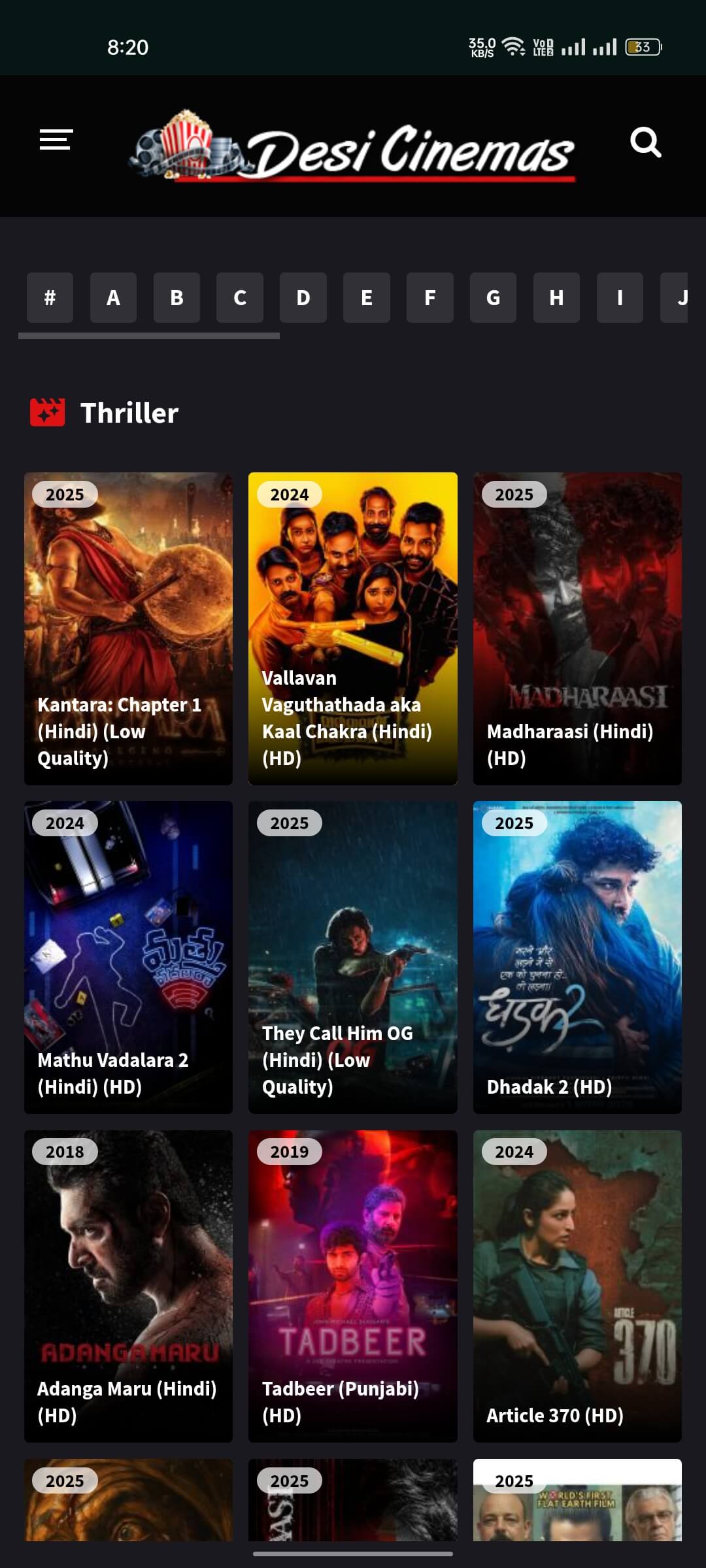View Madharaasi (Hindi) (HD)

[577, 628]
